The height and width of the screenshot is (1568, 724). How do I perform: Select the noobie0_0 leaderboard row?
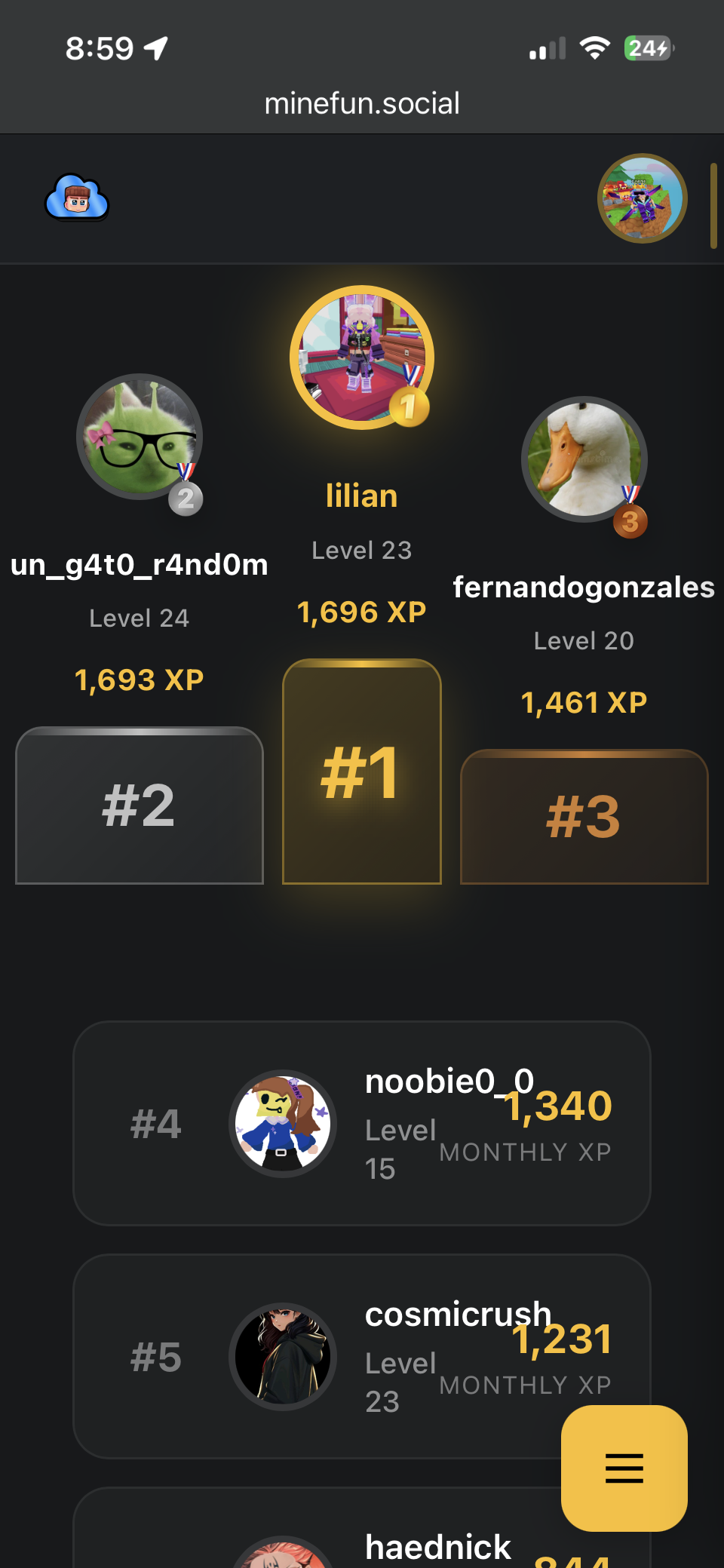362,1123
